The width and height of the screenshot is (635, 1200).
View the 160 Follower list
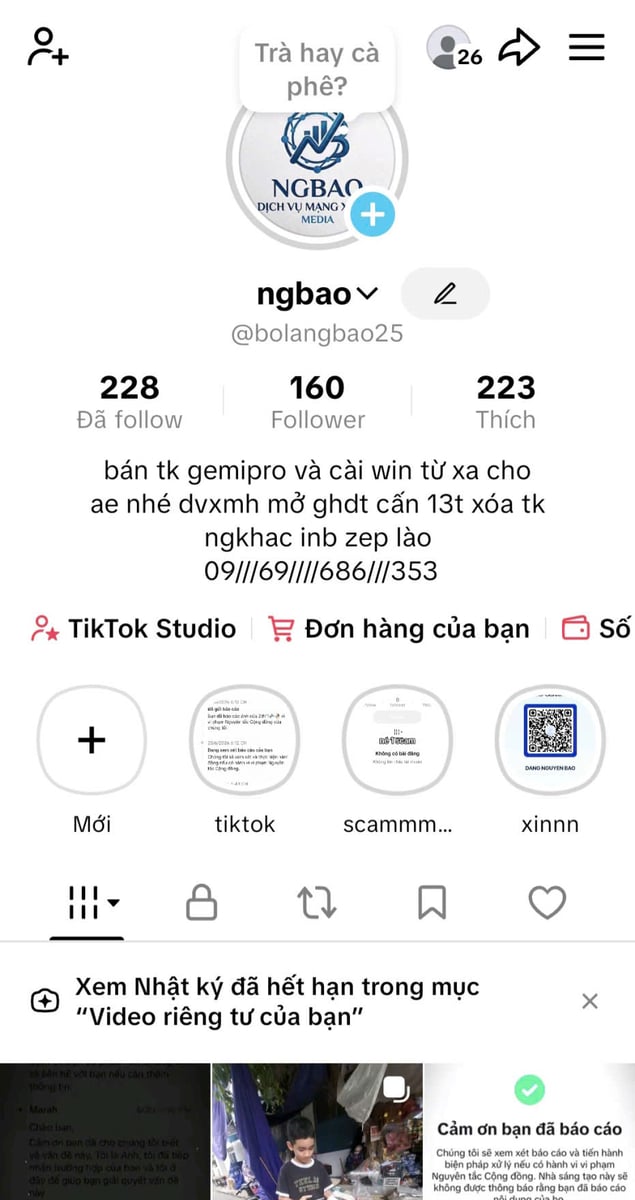coord(318,401)
